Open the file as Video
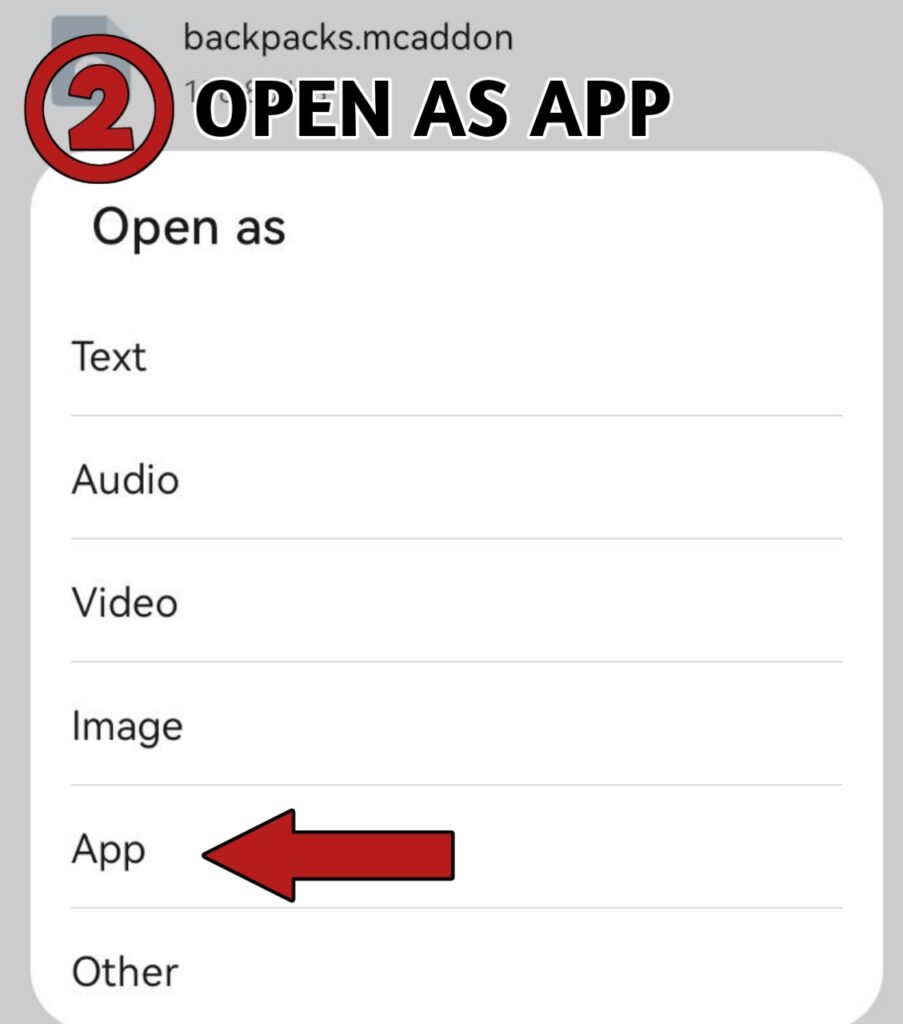The image size is (903, 1024). pos(123,602)
